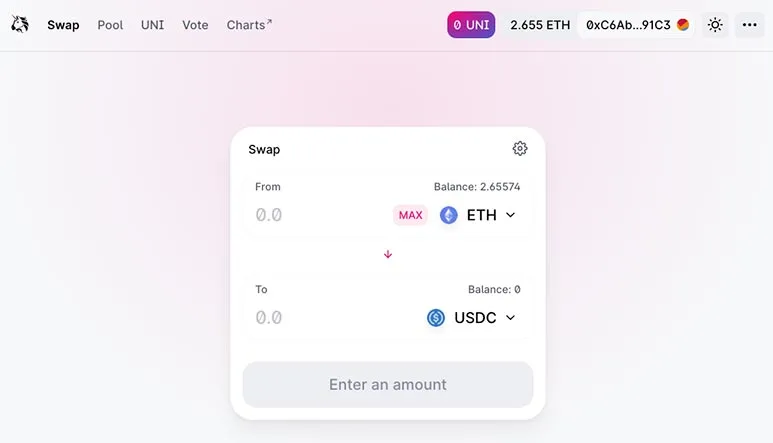The height and width of the screenshot is (443, 773).
Task: Tap the Enter an amount button
Action: [x=388, y=385]
